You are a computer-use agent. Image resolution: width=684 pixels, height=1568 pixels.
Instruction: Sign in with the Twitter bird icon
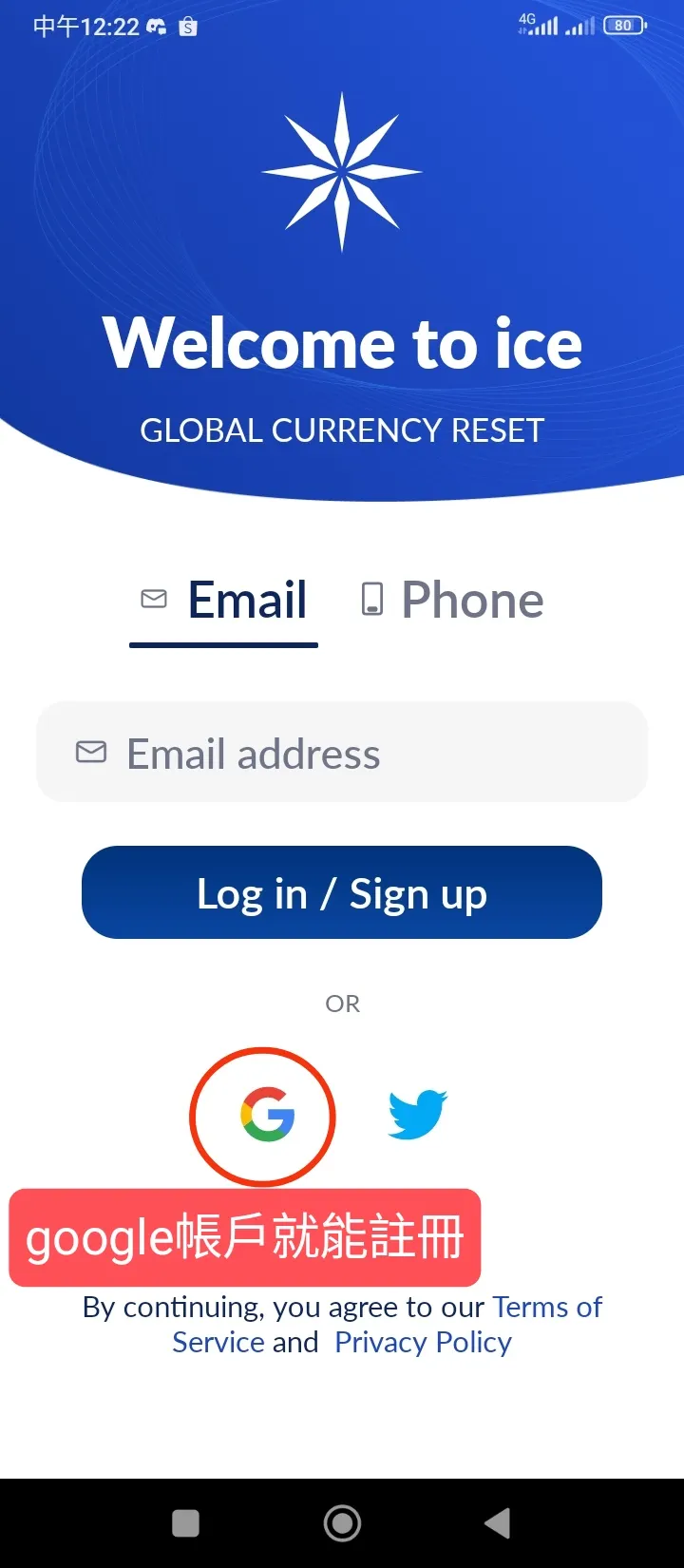417,1114
